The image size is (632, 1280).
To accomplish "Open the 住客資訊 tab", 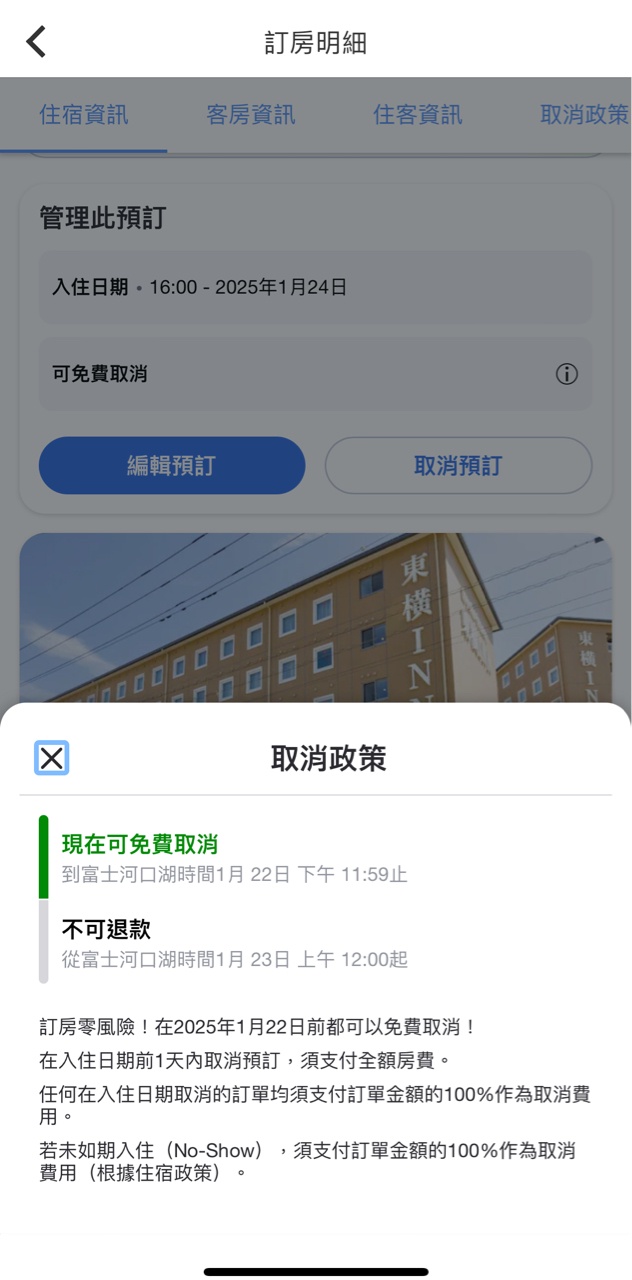I will coord(418,115).
